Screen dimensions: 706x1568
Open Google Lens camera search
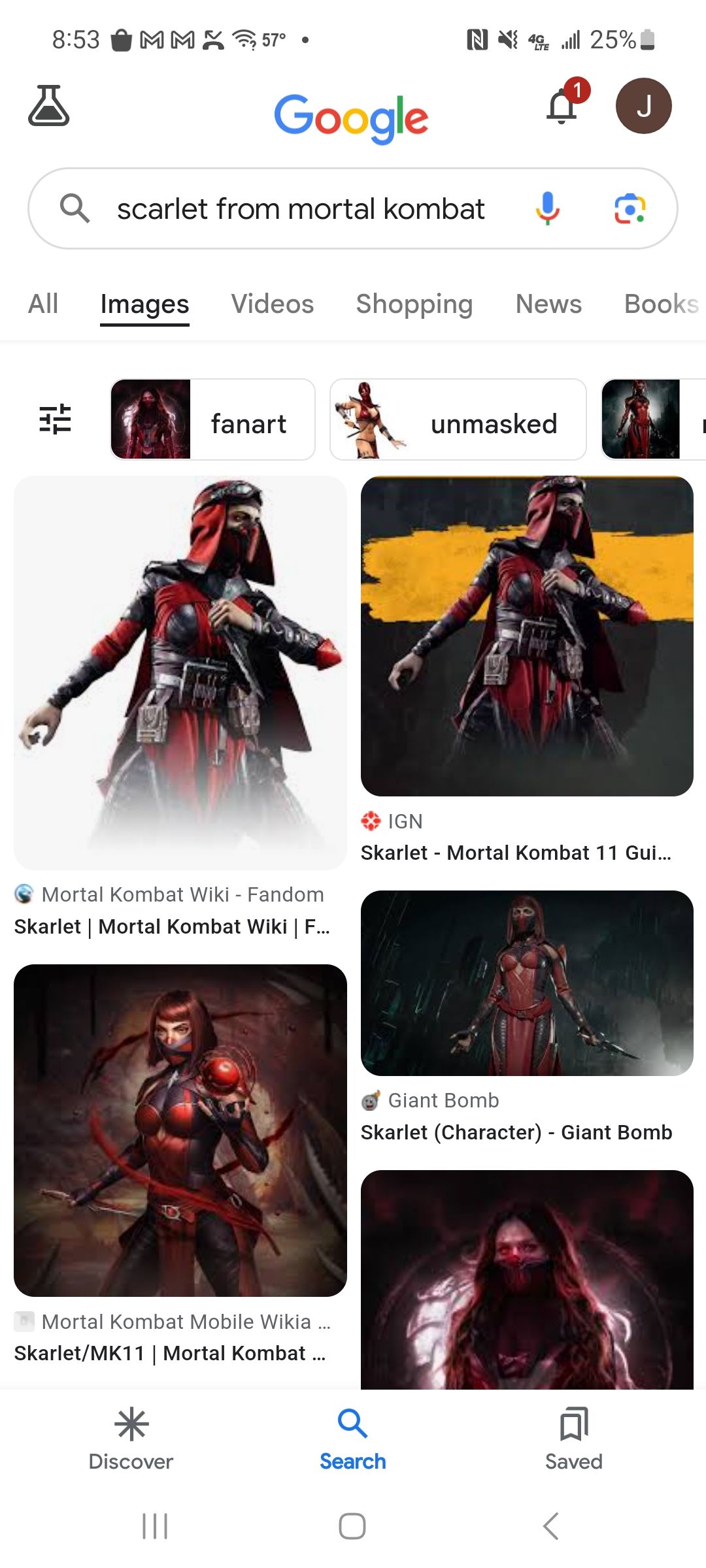coord(630,209)
